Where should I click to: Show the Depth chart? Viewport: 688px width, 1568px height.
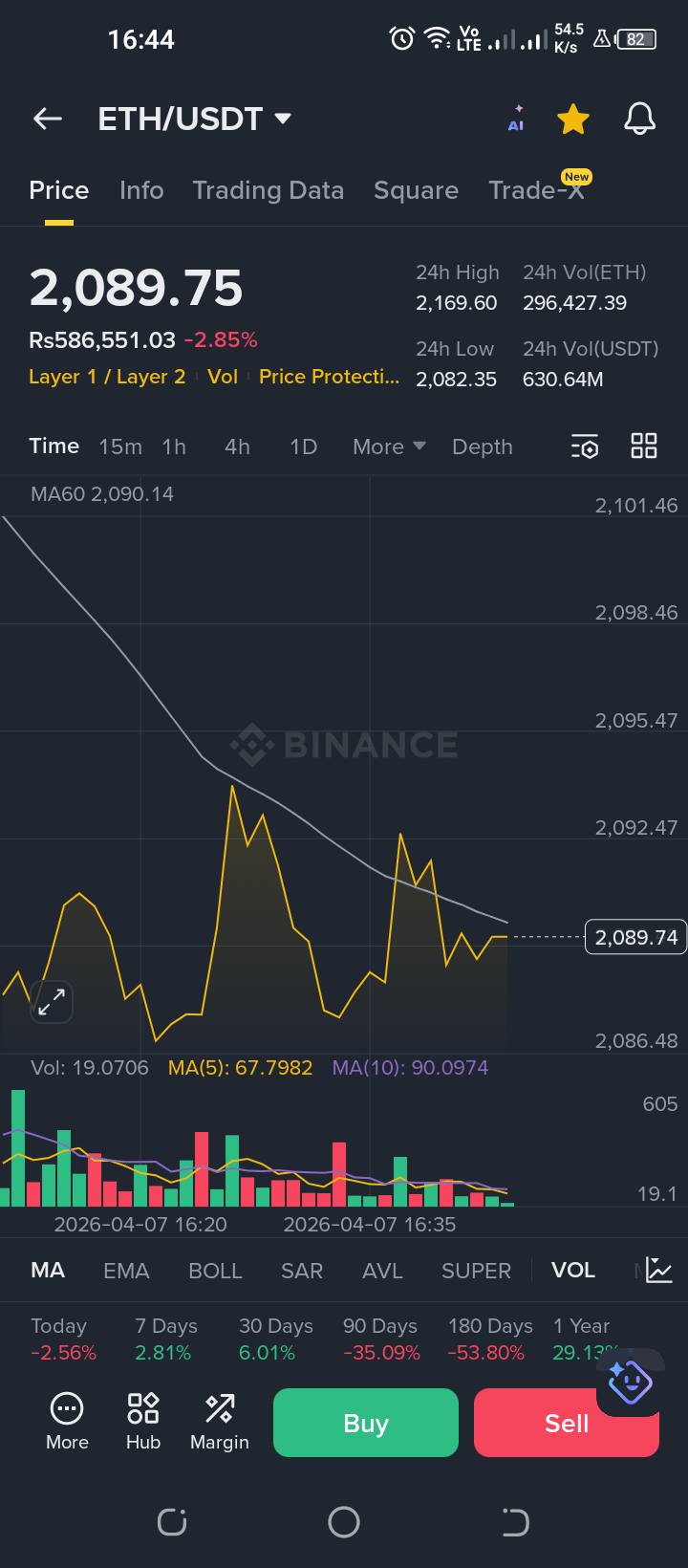[483, 446]
